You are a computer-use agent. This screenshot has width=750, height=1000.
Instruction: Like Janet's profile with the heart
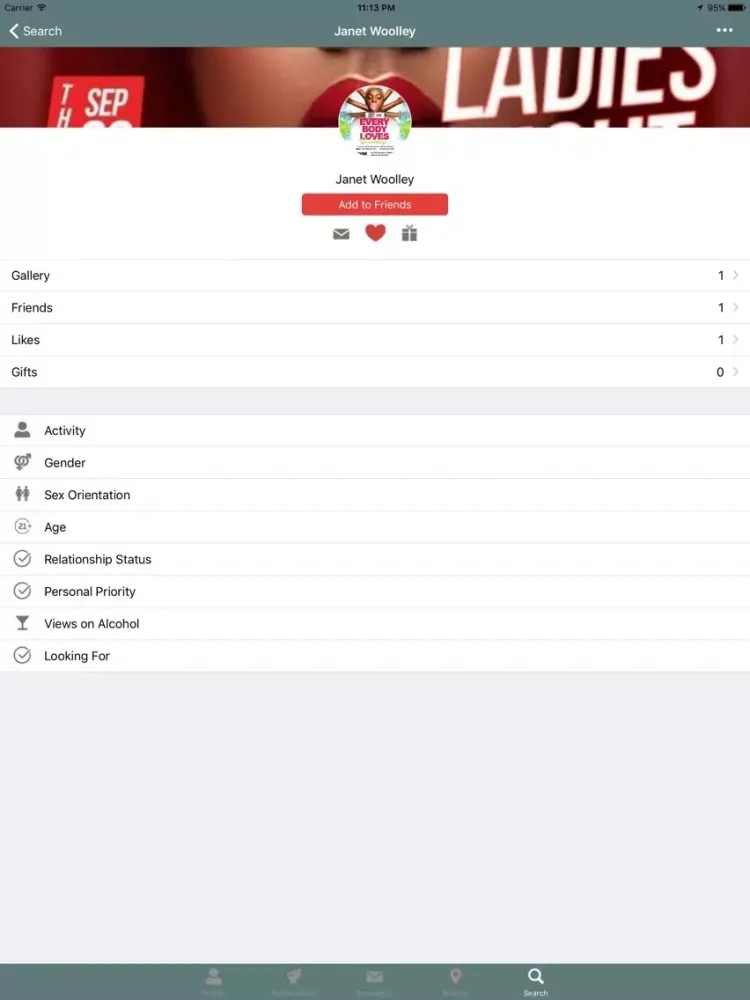(x=375, y=233)
